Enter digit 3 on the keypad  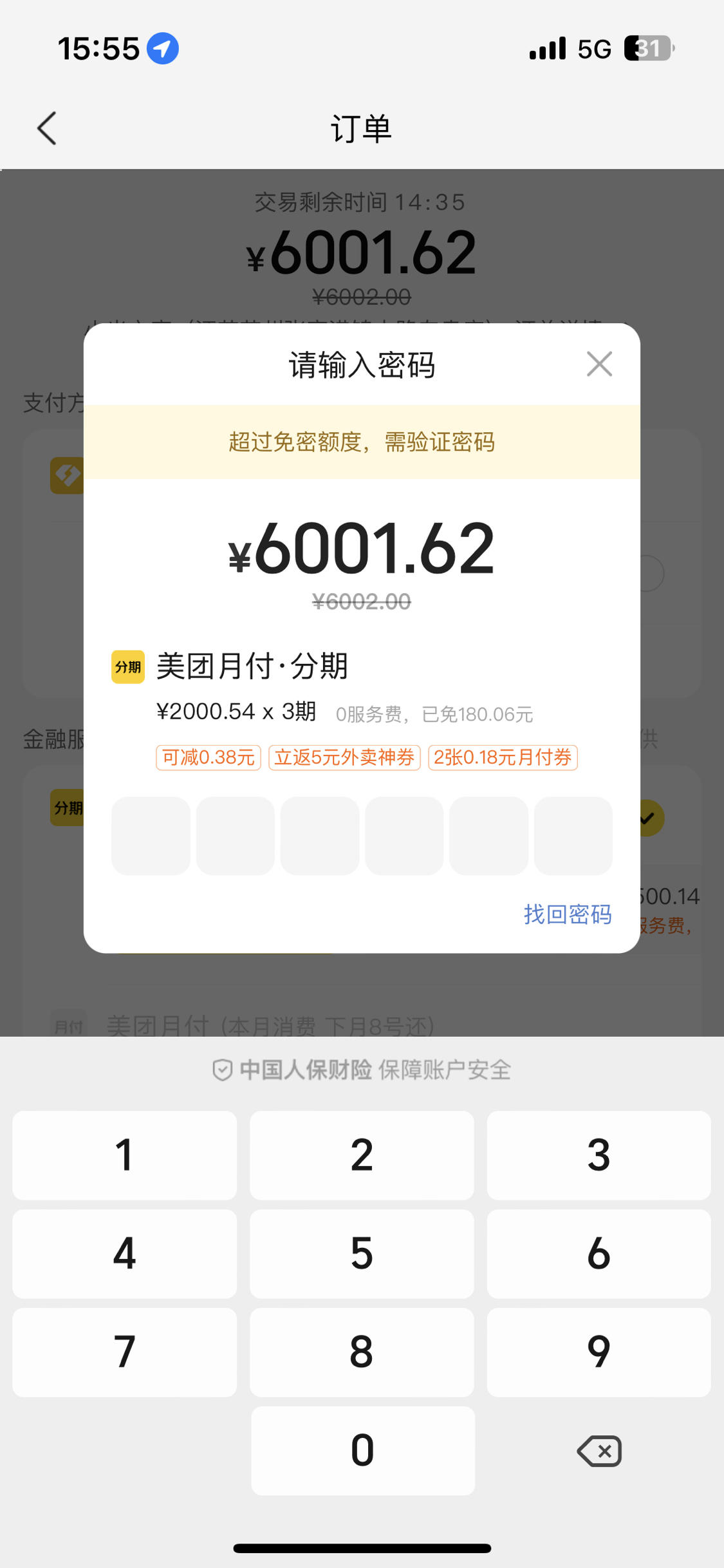pyautogui.click(x=599, y=1155)
